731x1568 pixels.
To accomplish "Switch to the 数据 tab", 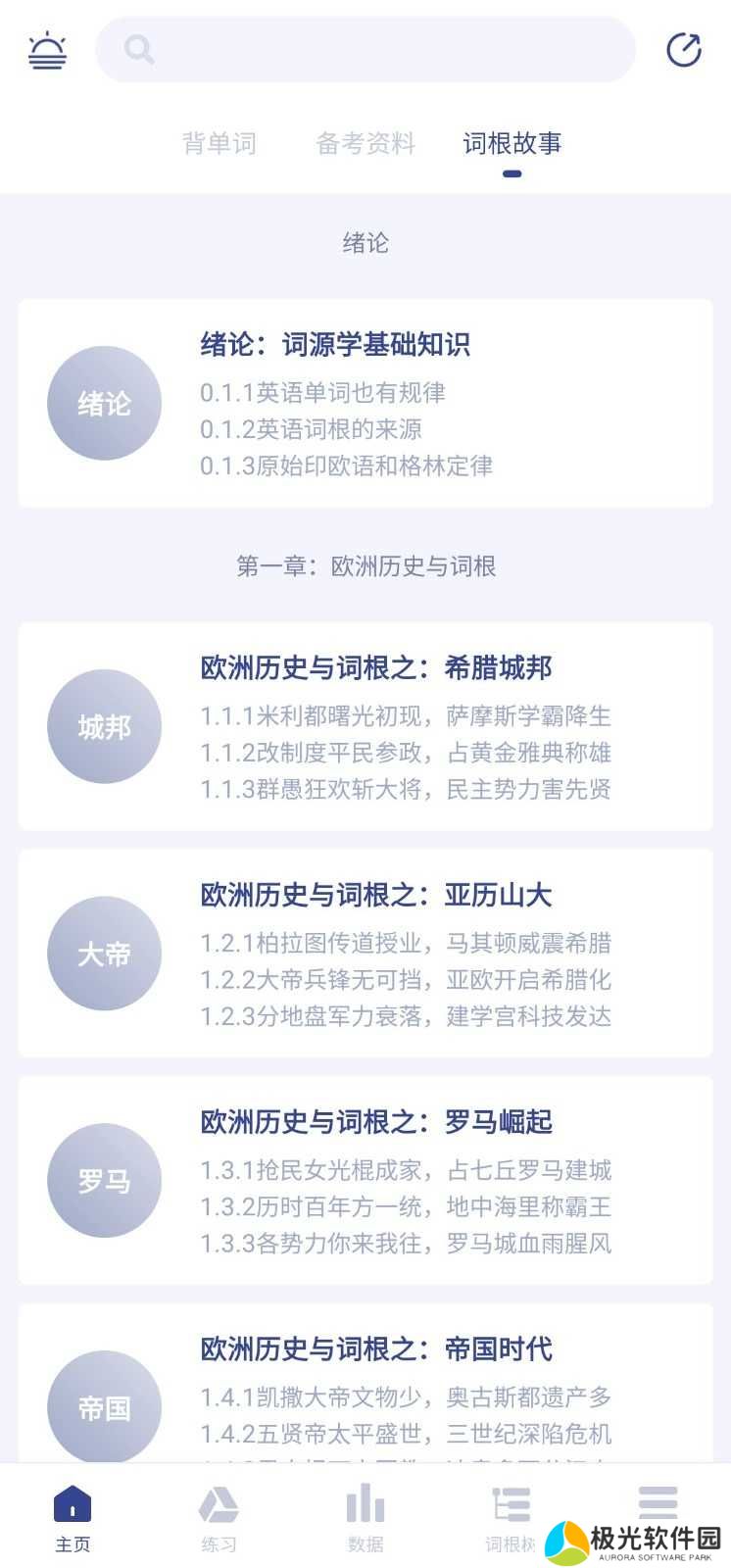I will pos(365,1517).
